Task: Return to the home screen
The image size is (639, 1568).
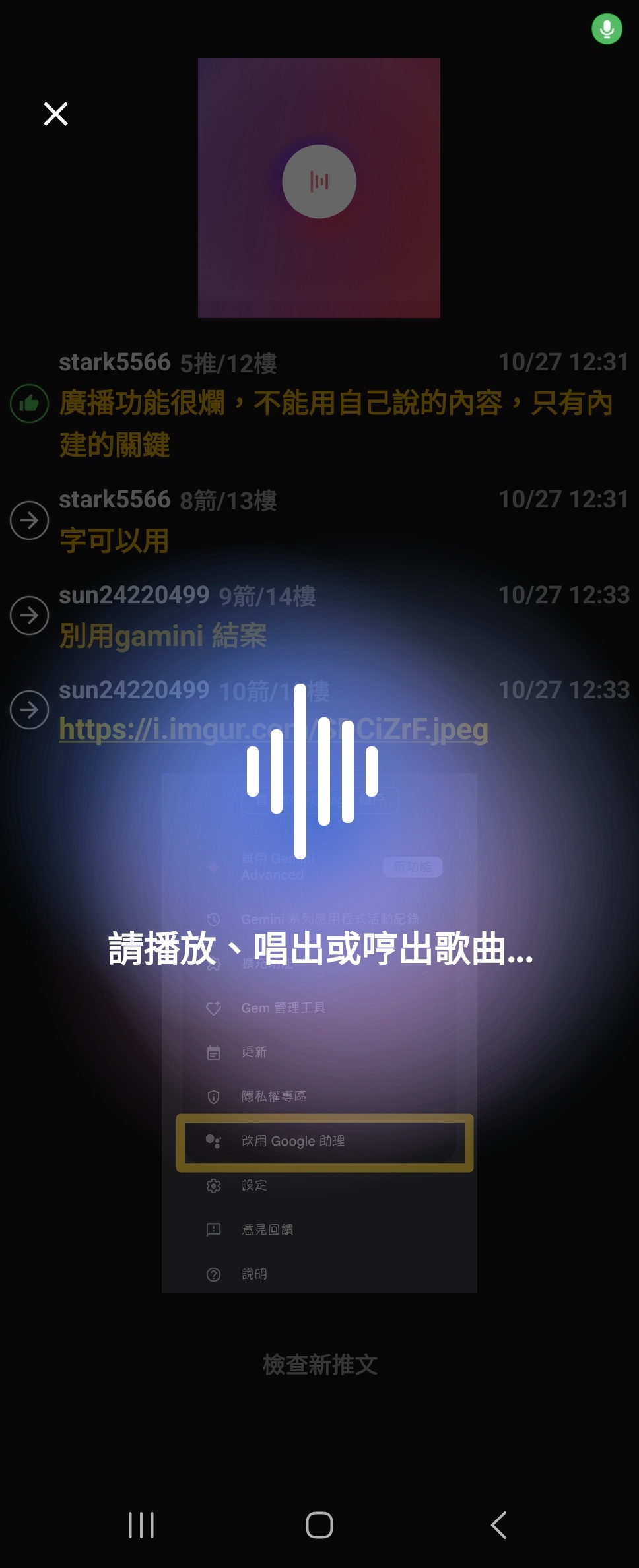Action: pos(319,1525)
